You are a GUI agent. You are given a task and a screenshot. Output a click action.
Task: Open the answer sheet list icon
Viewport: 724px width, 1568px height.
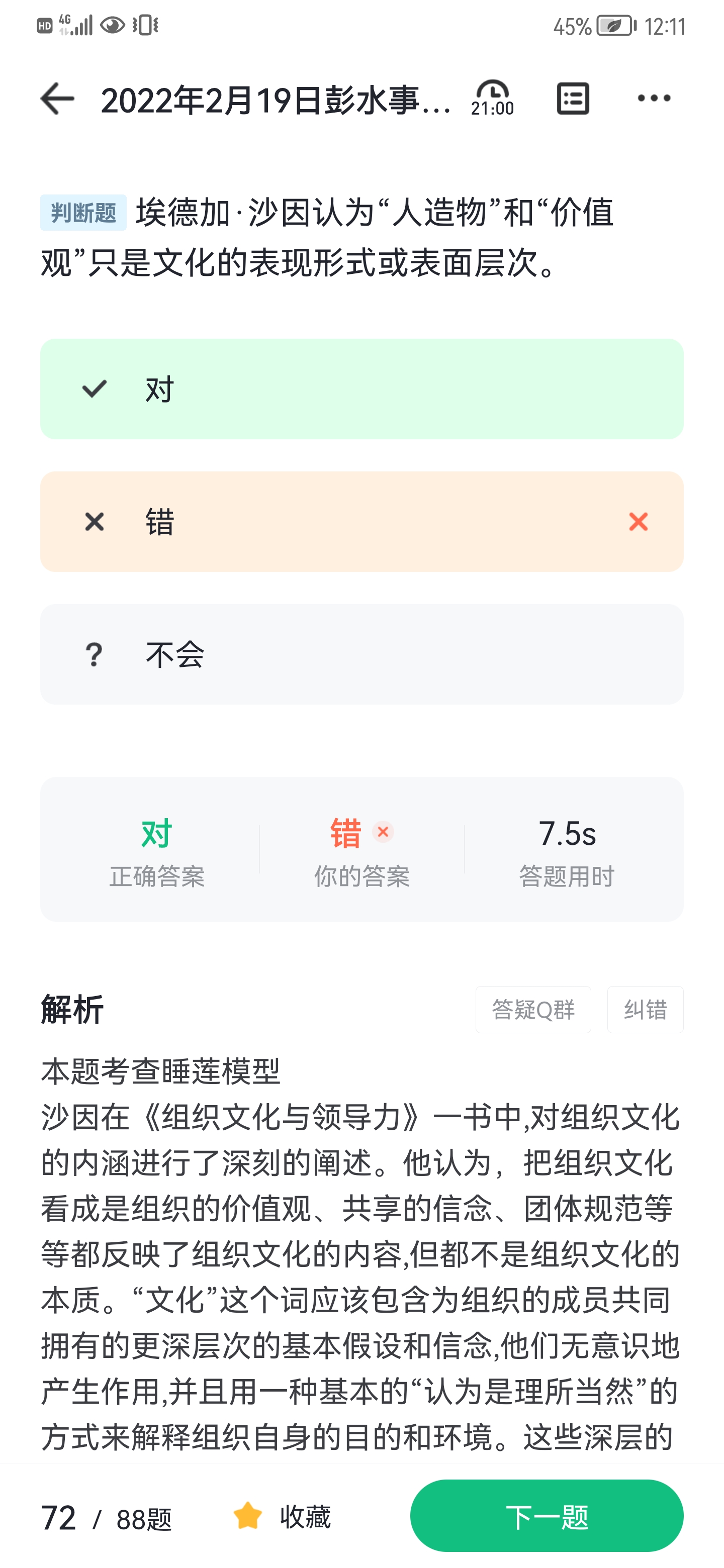click(572, 99)
